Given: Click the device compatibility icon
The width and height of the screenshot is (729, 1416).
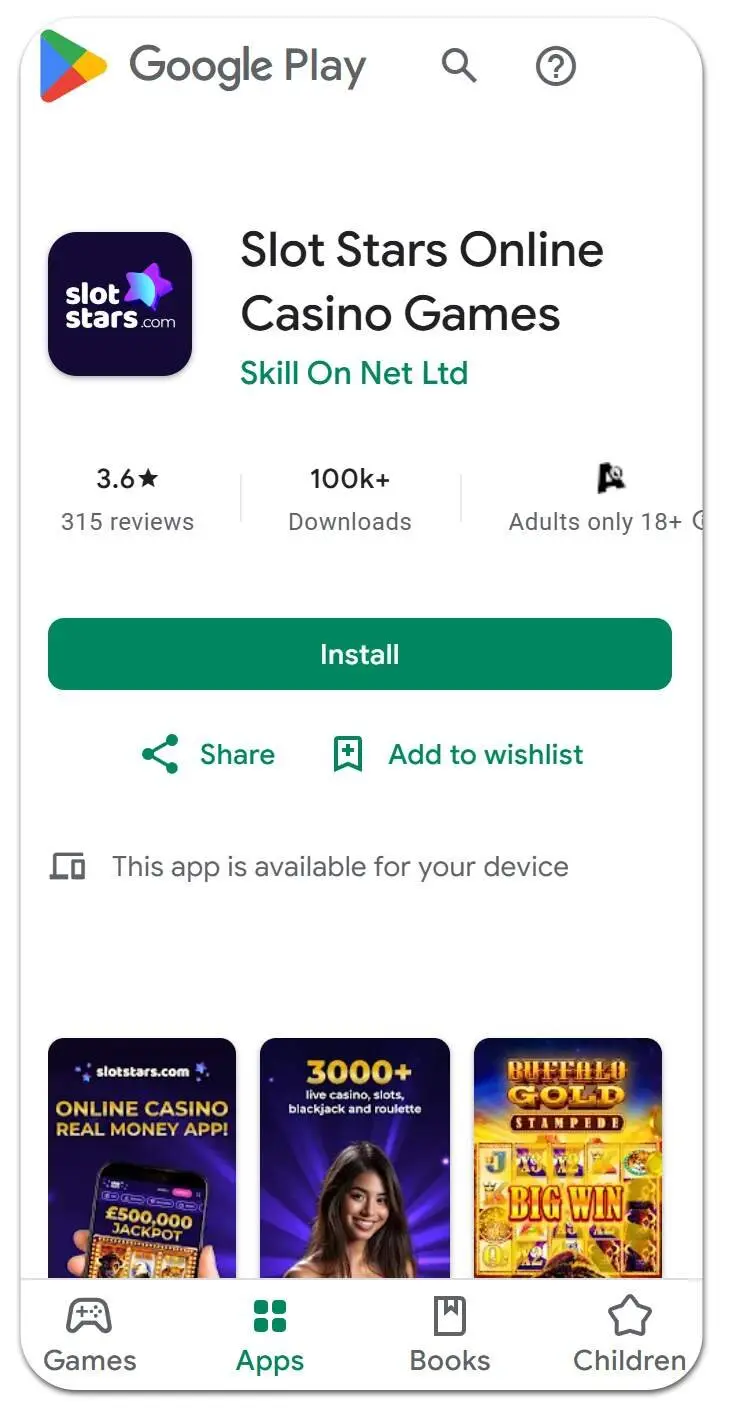Looking at the screenshot, I should 67,866.
